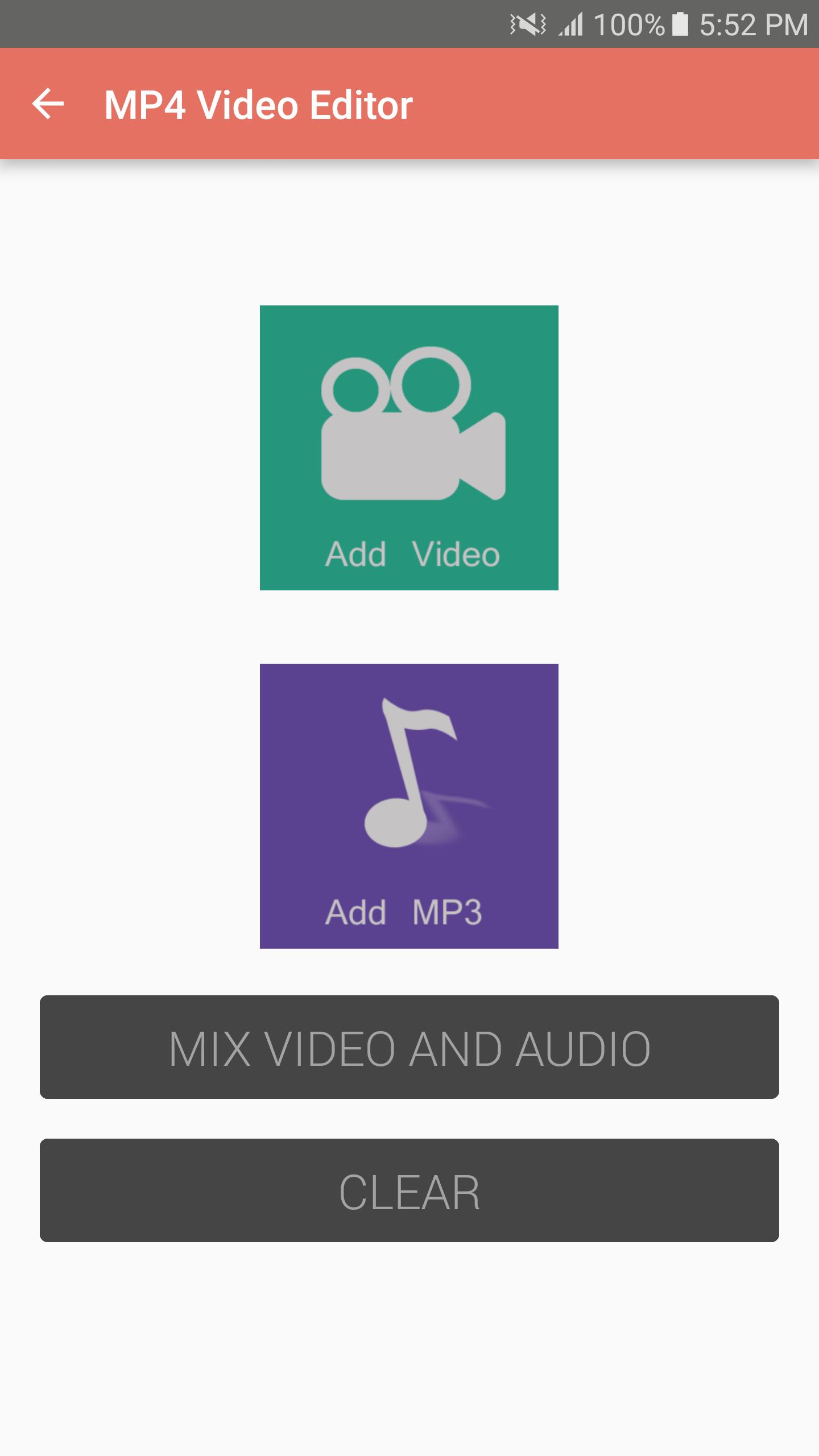This screenshot has width=819, height=1456.
Task: Start Mix Video and Audio
Action: click(x=409, y=1047)
